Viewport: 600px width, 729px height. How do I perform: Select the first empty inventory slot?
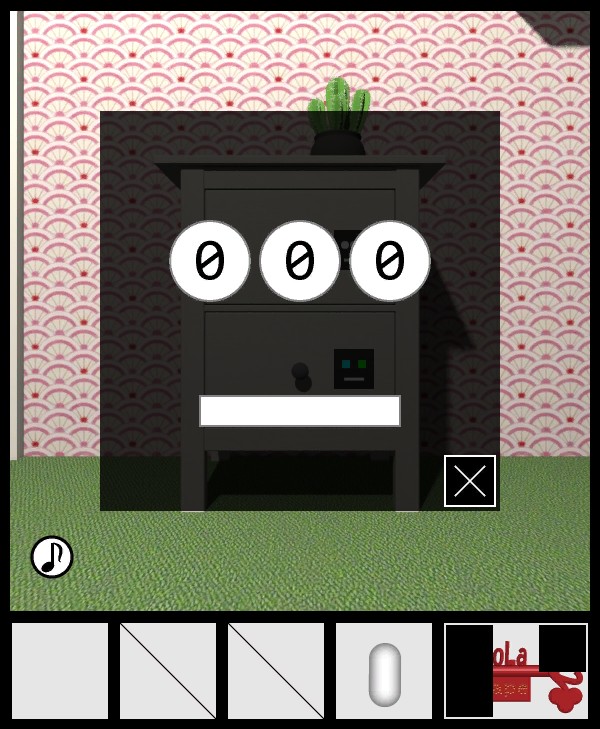[60, 671]
